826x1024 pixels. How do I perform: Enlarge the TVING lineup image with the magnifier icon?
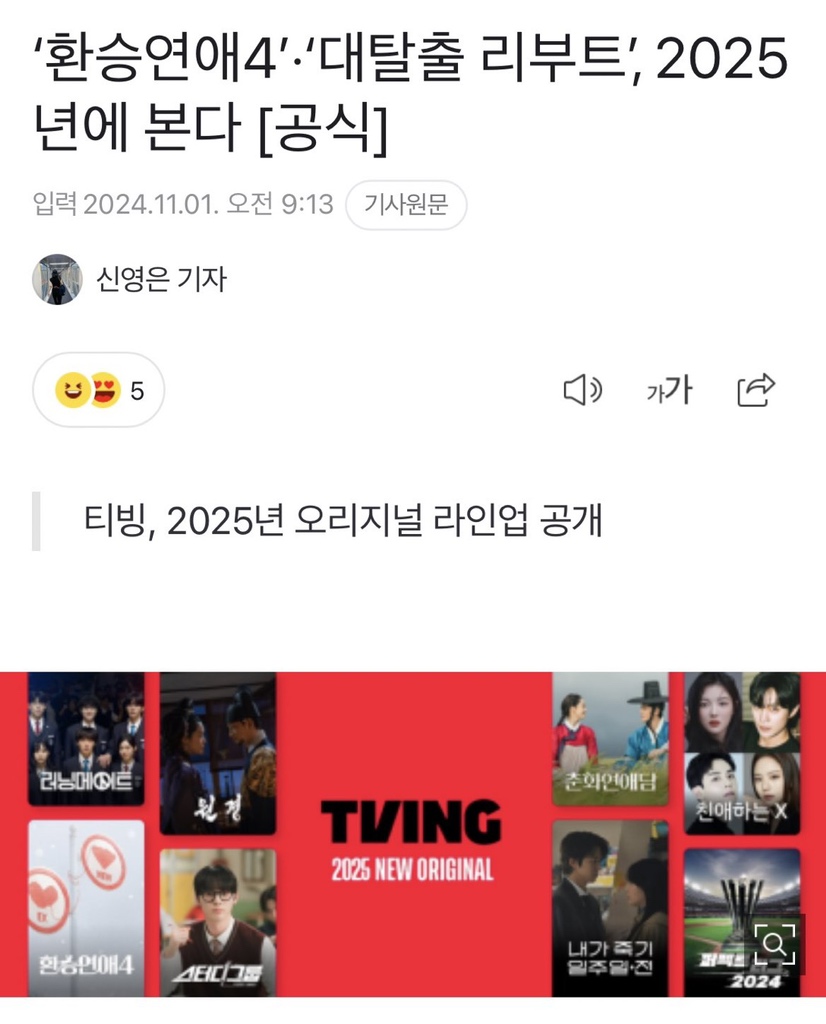(774, 943)
